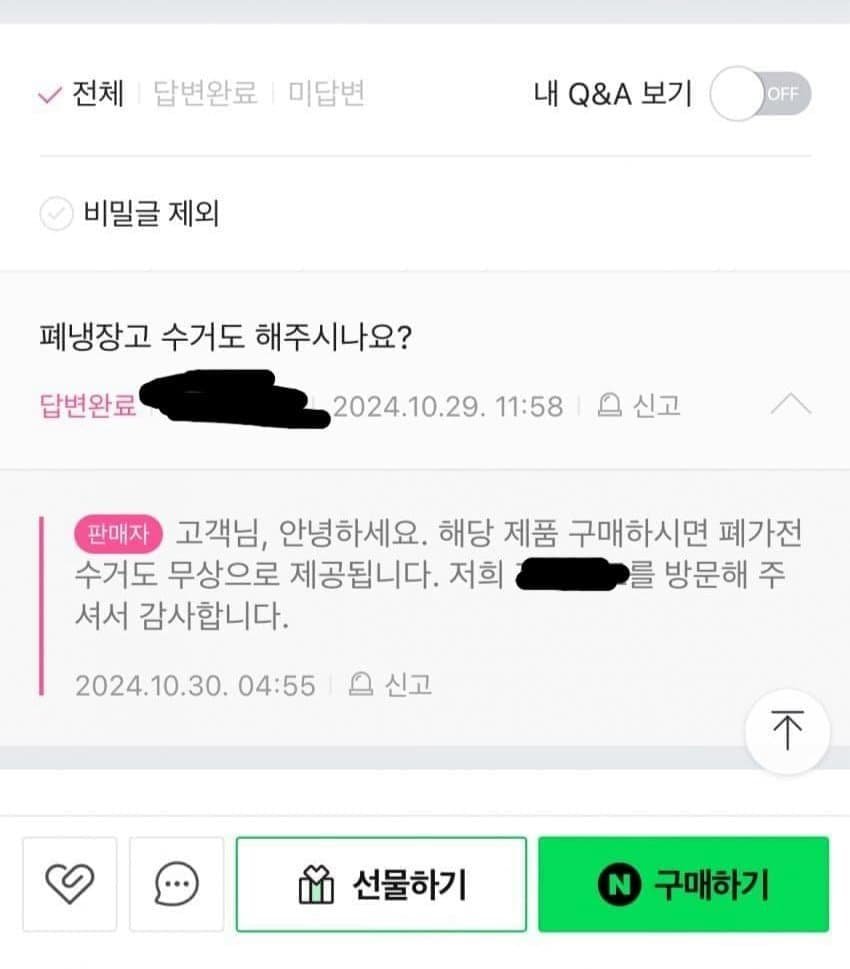Click the pink 판매자 seller badge
This screenshot has height=969, width=850.
tap(115, 536)
